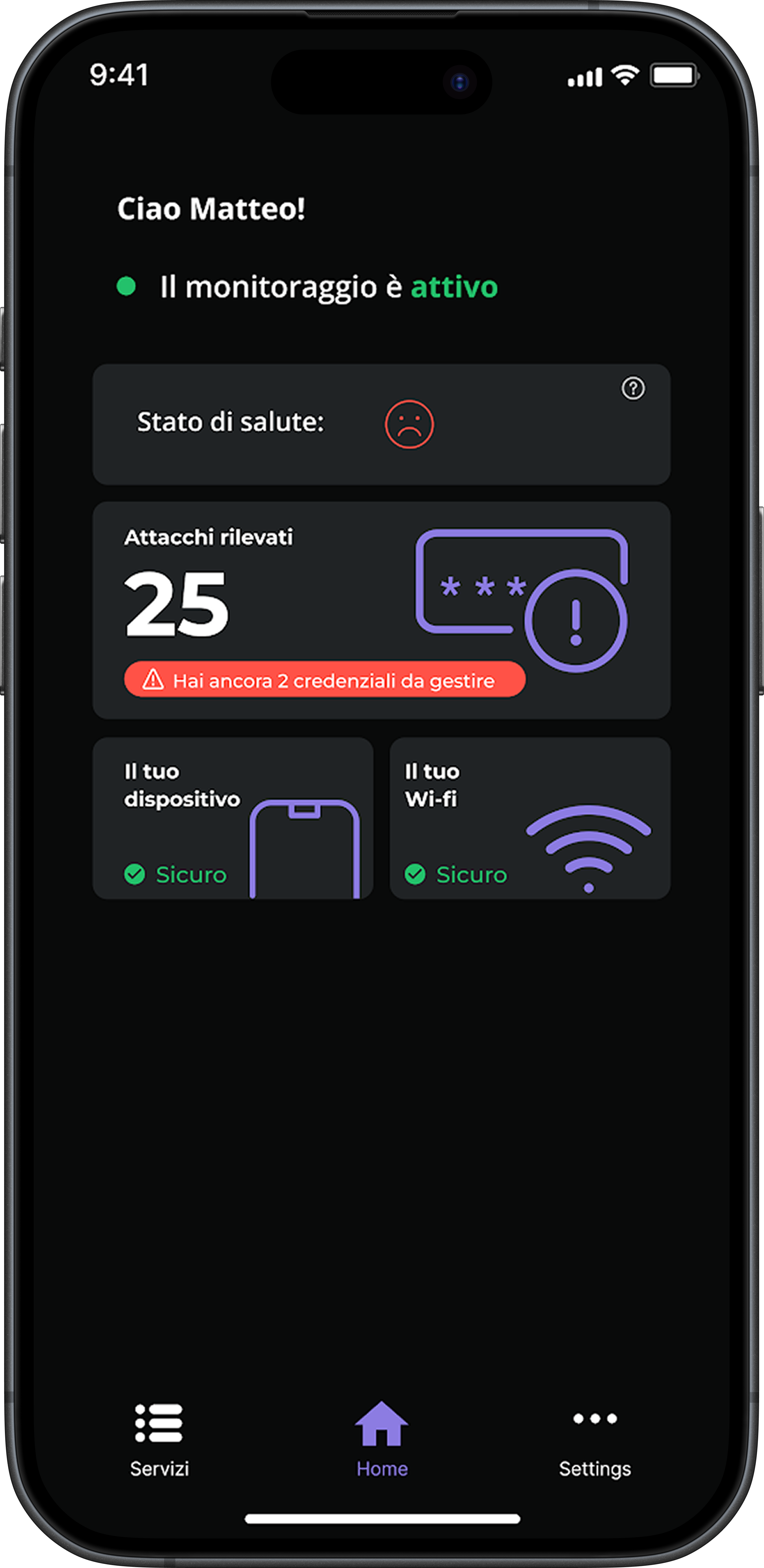Go to the Settings tab
This screenshot has height=1568, width=764.
pos(594,1440)
